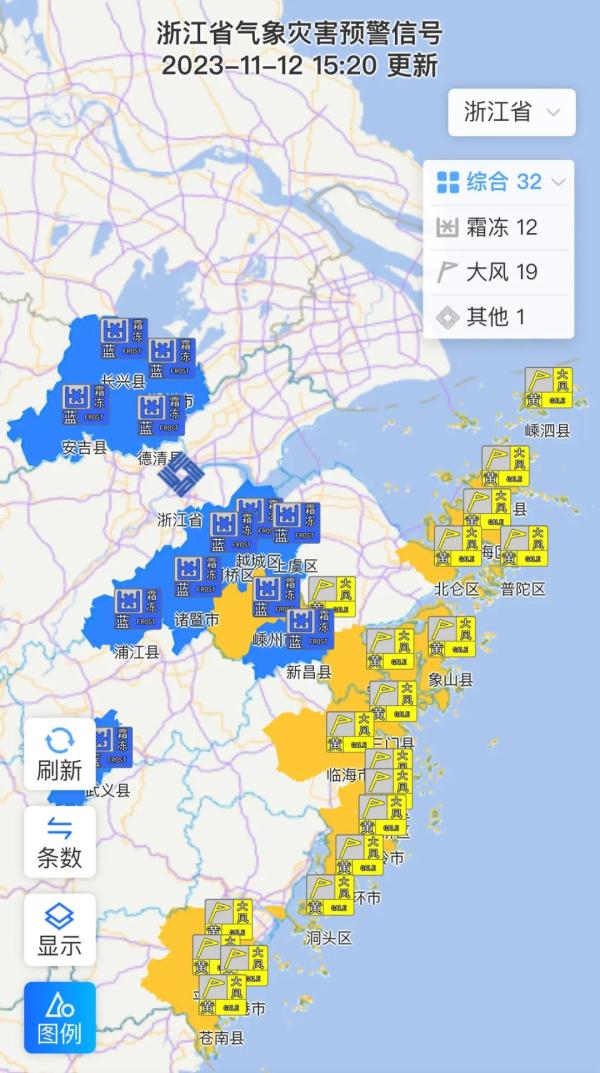Open the 浙江省 region dropdown
This screenshot has width=600, height=1073.
[x=511, y=112]
